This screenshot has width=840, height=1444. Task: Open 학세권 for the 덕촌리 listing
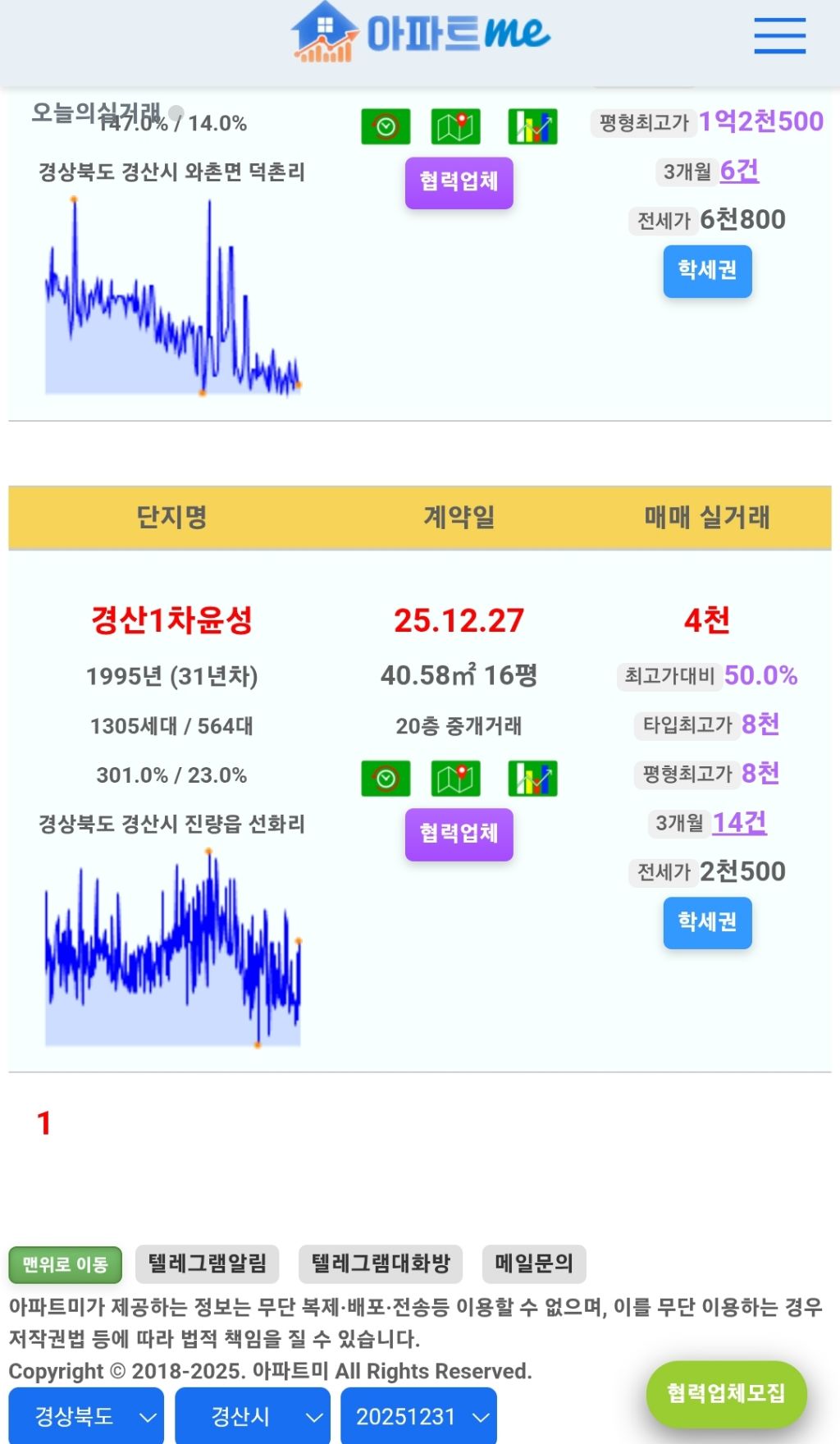707,271
